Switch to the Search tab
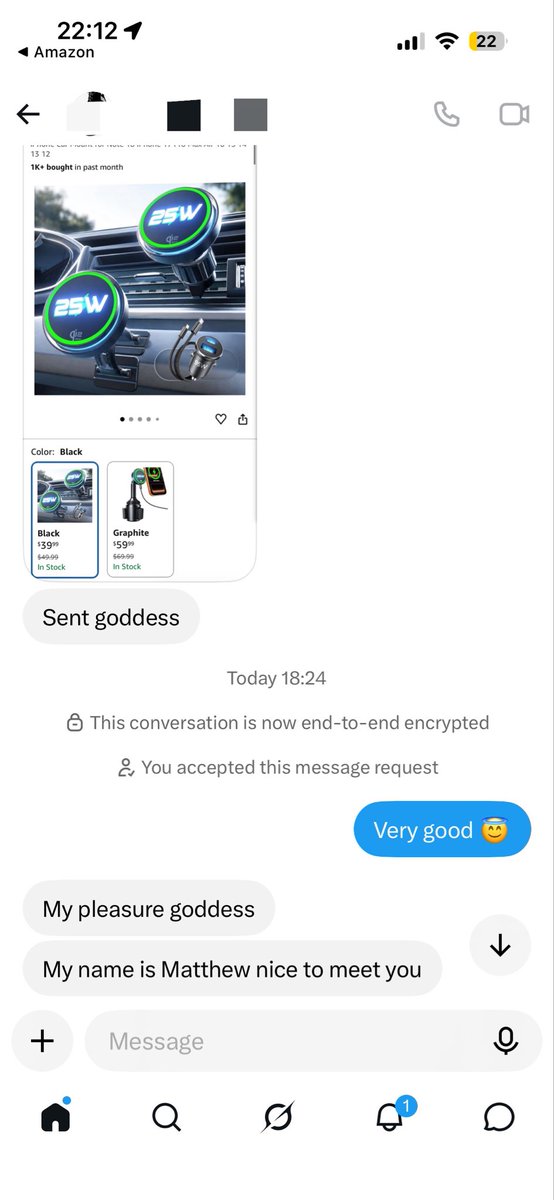The width and height of the screenshot is (554, 1200). pos(167,1117)
